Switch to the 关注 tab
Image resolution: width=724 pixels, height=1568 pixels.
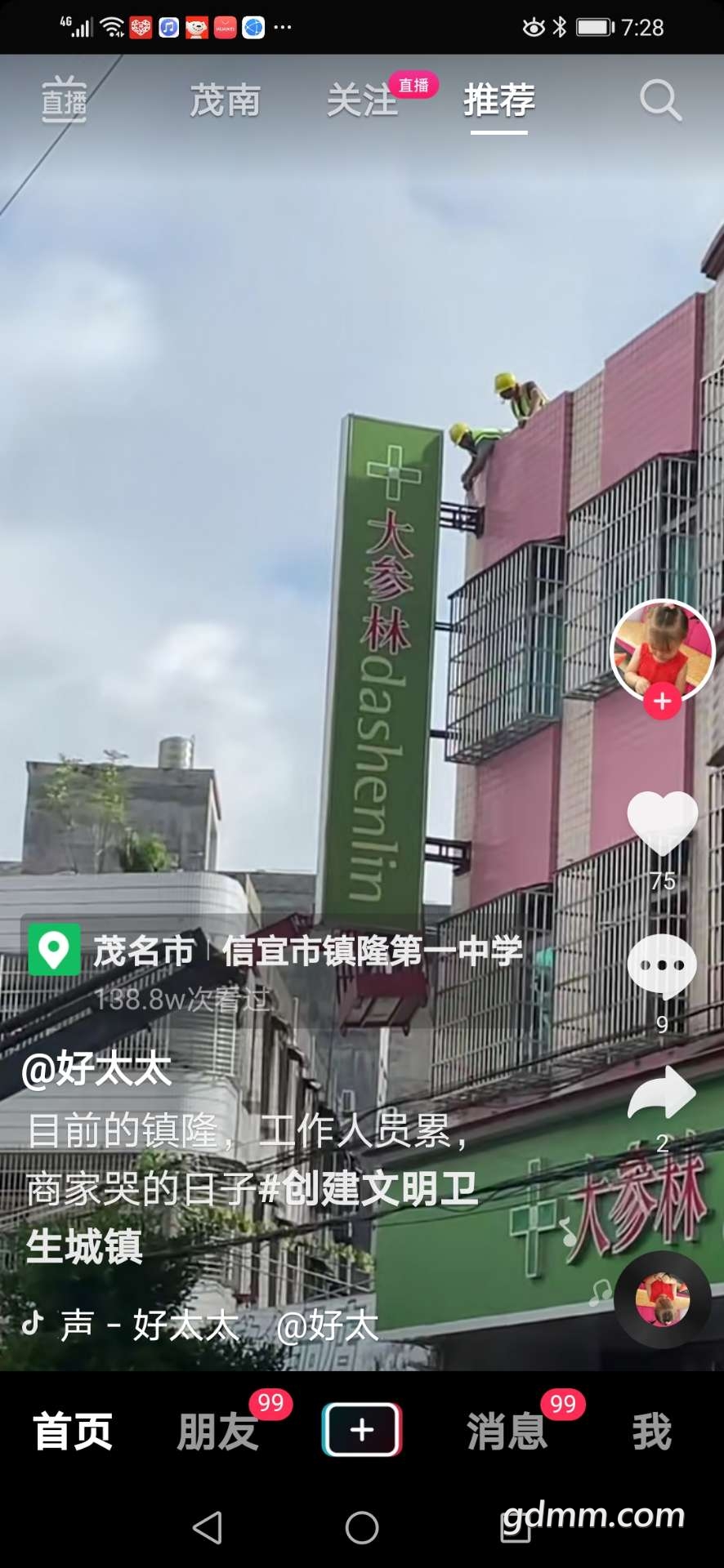362,100
